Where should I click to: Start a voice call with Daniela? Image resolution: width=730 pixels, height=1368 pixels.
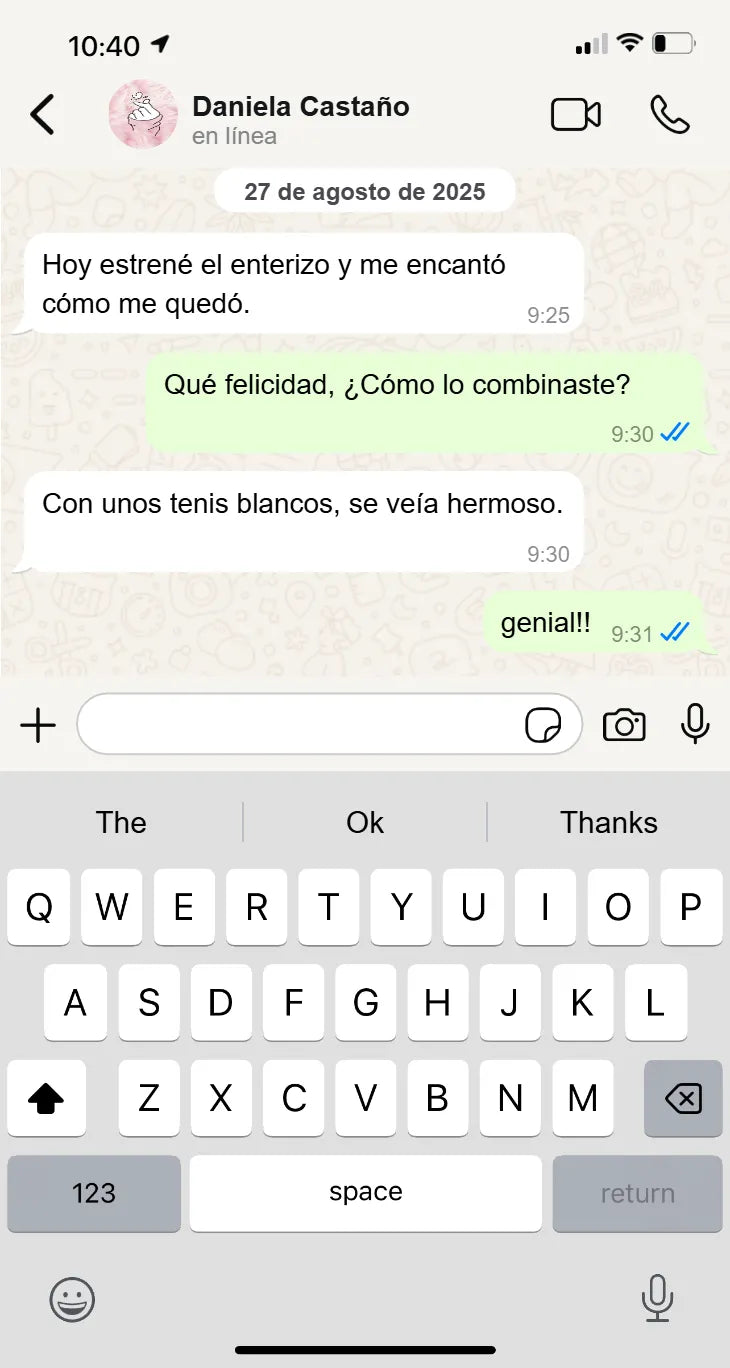(669, 115)
